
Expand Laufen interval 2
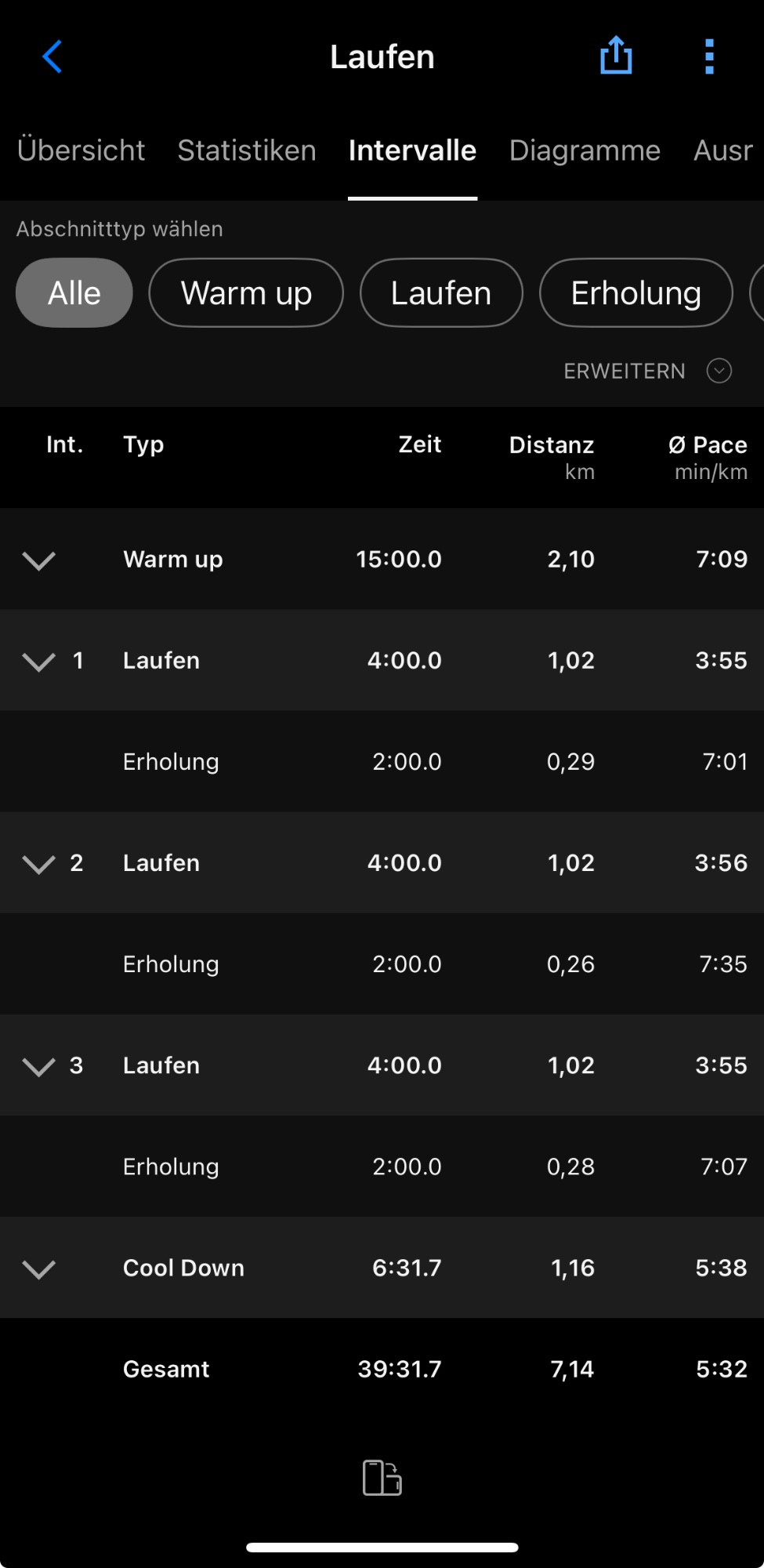point(38,863)
